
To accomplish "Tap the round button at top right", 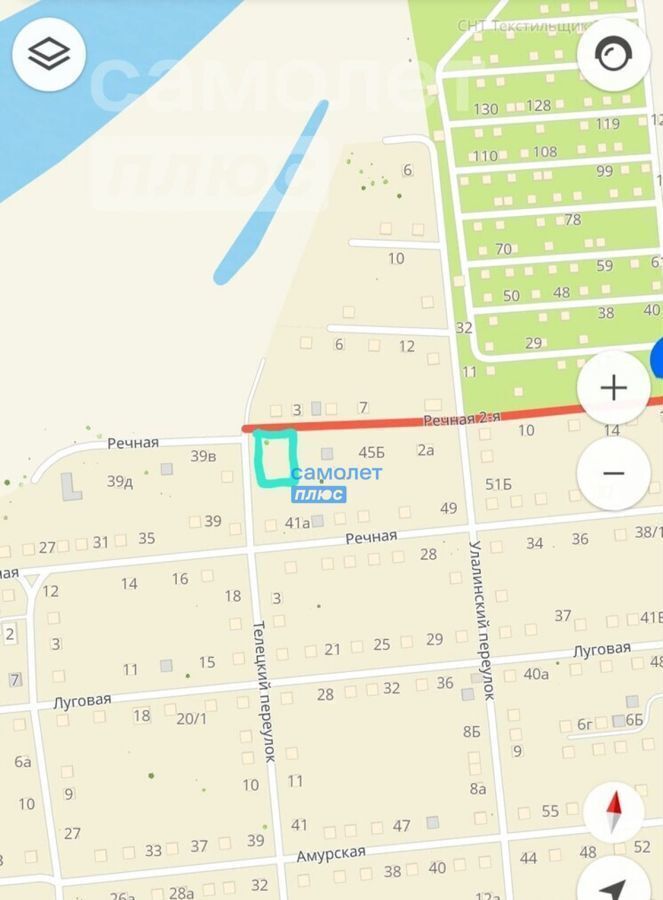I will (613, 54).
